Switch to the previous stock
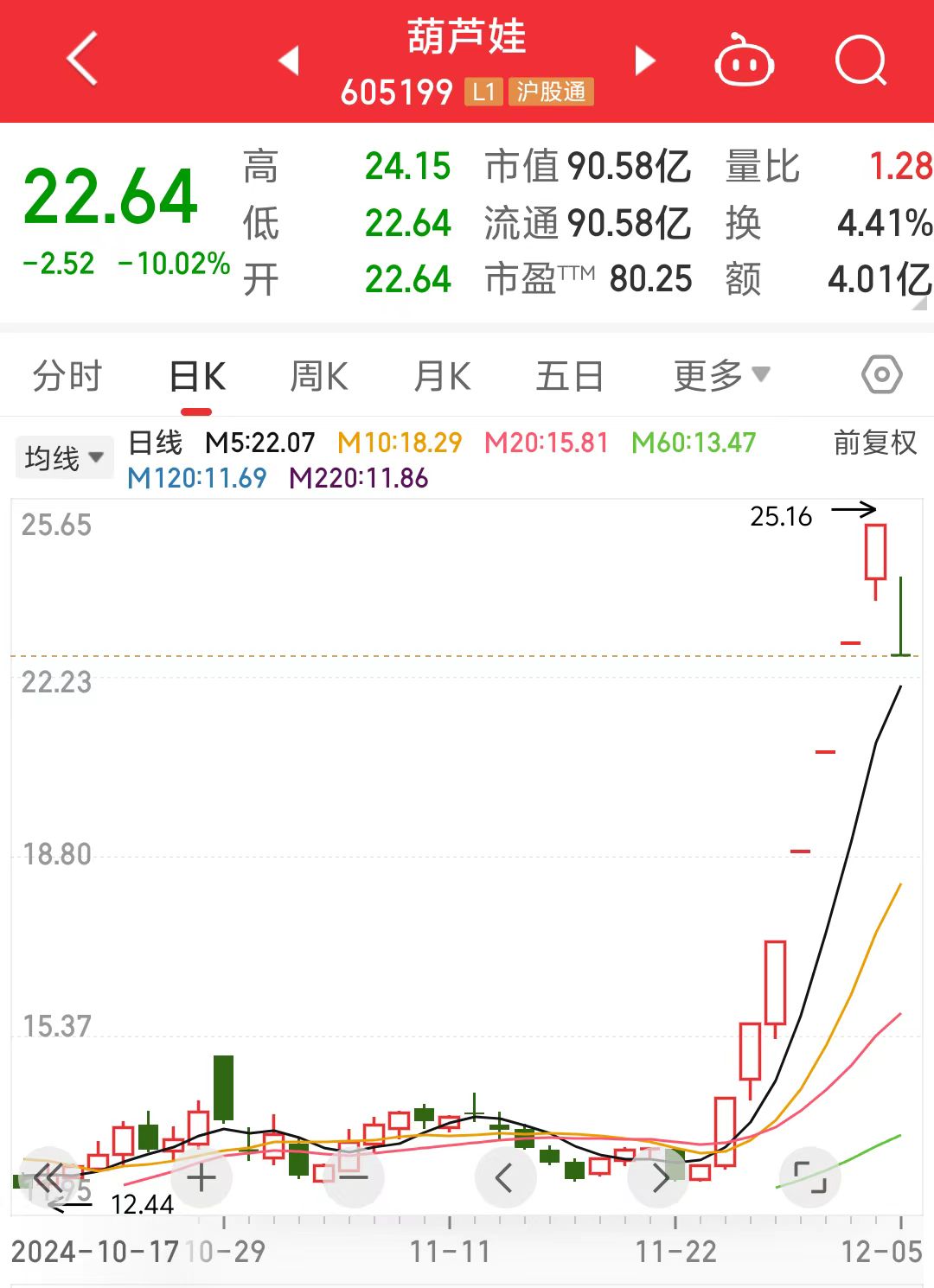 289,61
